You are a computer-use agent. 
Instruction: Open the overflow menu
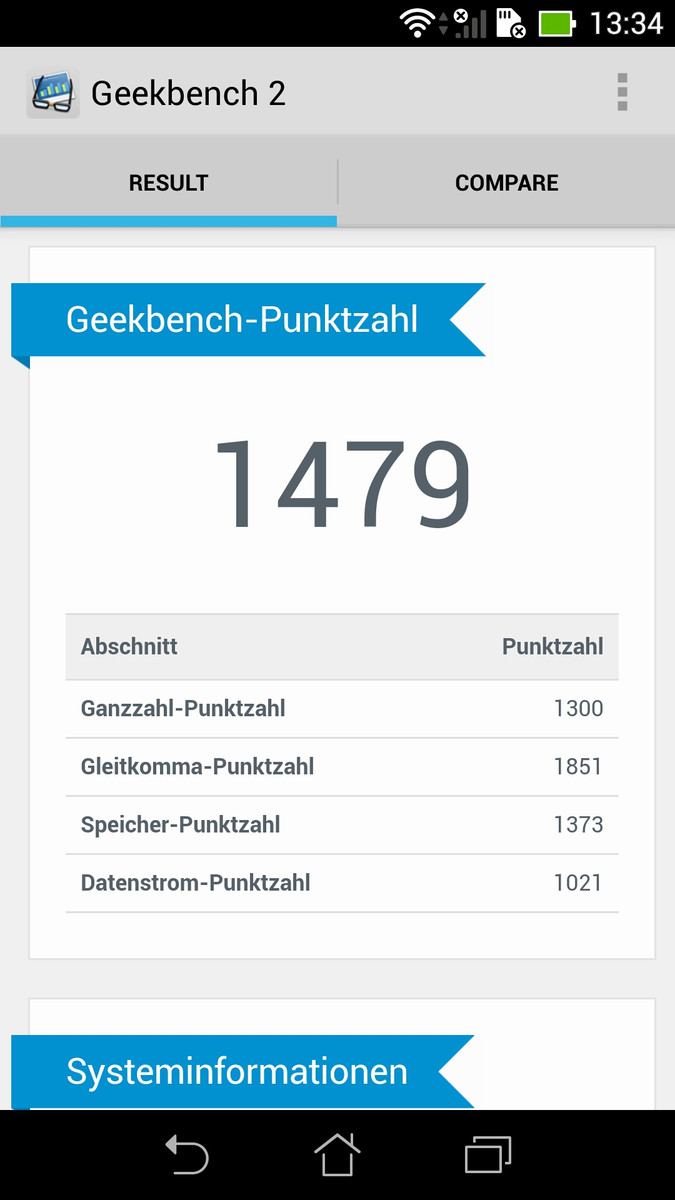pyautogui.click(x=622, y=93)
